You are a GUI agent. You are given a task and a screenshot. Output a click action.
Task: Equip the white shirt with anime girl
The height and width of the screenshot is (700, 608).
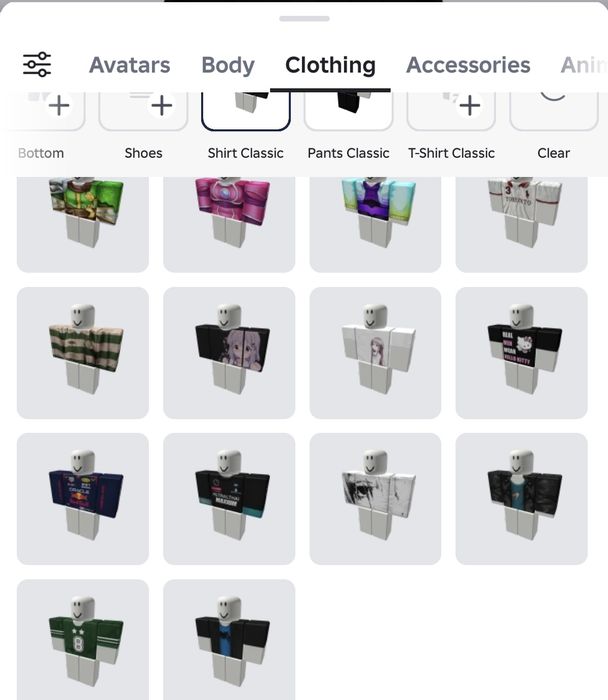click(375, 352)
